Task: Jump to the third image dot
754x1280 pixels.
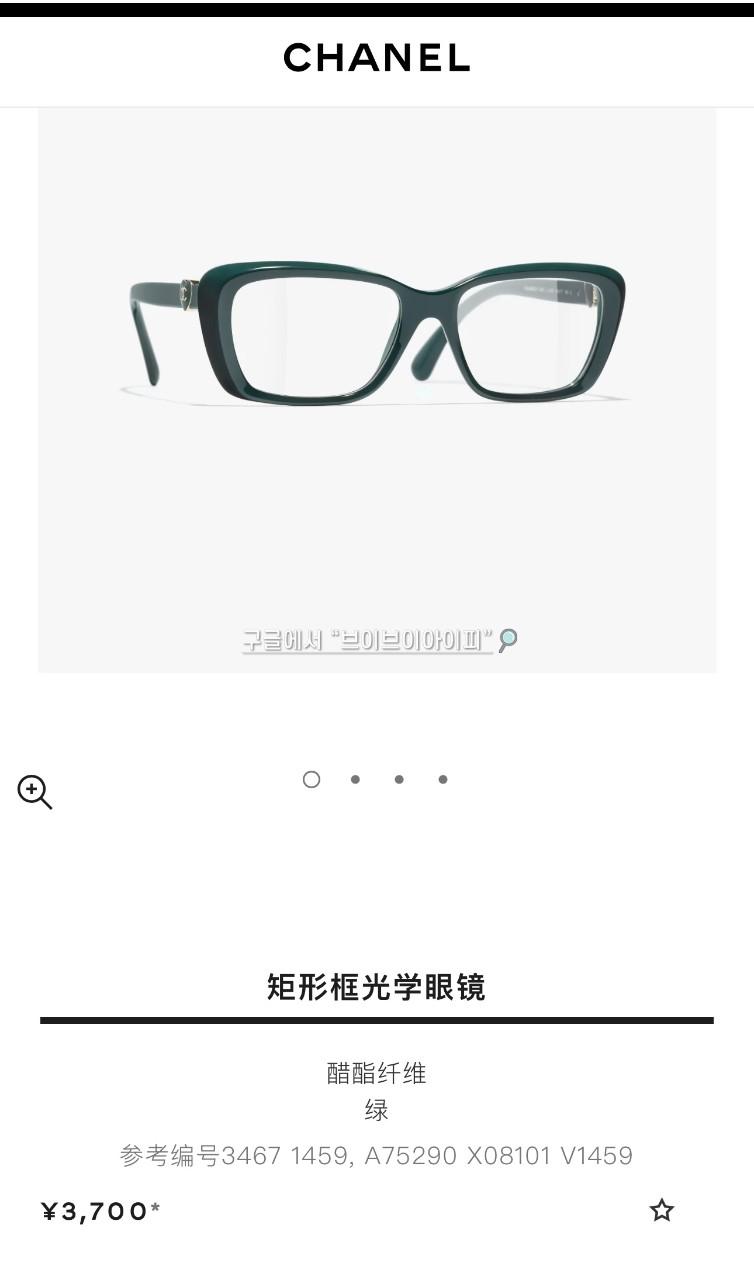Action: (399, 779)
